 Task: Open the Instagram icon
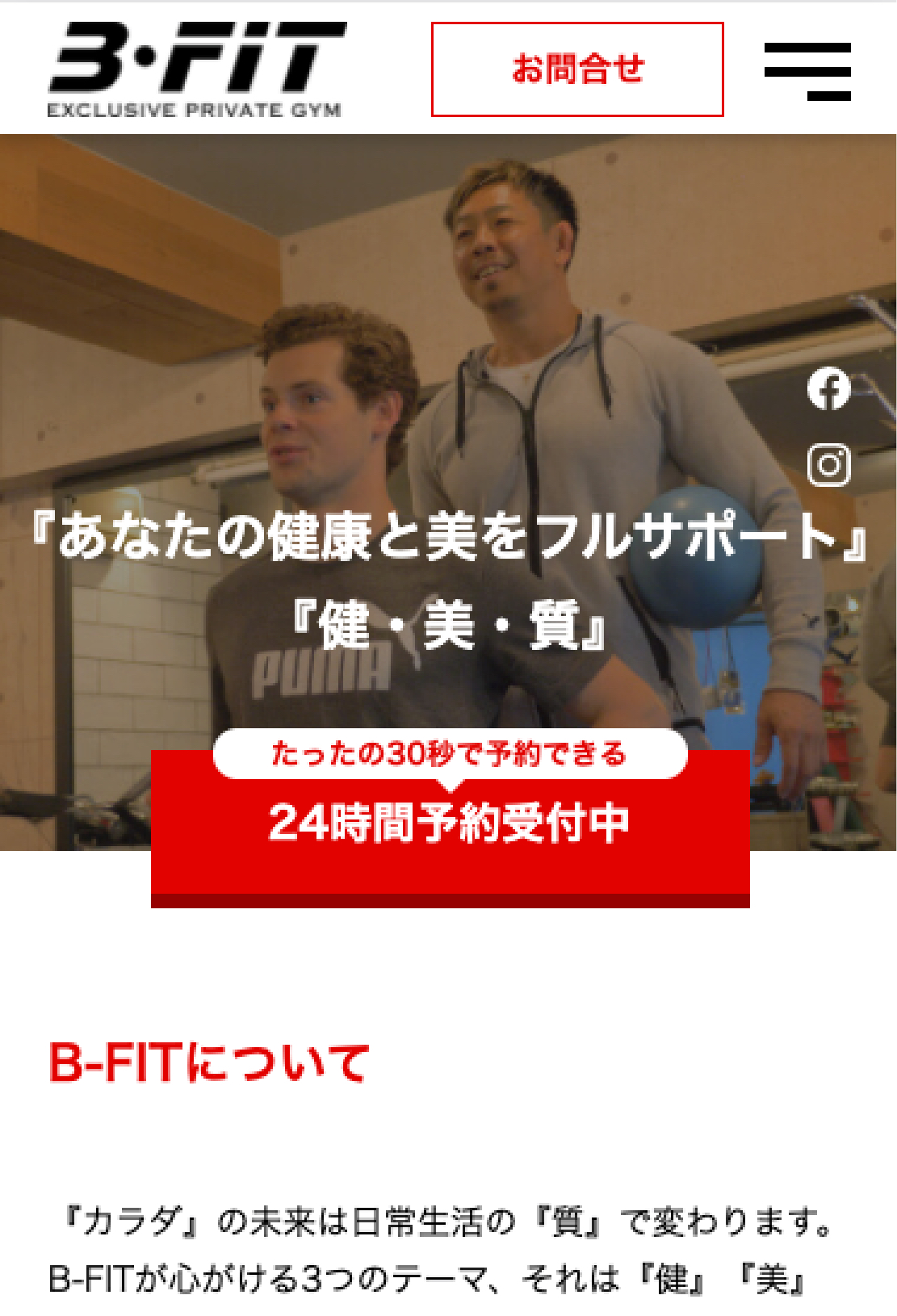(x=828, y=464)
